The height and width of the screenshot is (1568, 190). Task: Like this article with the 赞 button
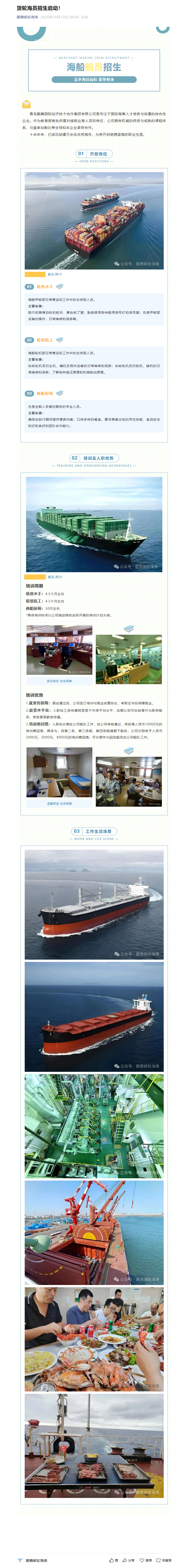click(x=113, y=1560)
